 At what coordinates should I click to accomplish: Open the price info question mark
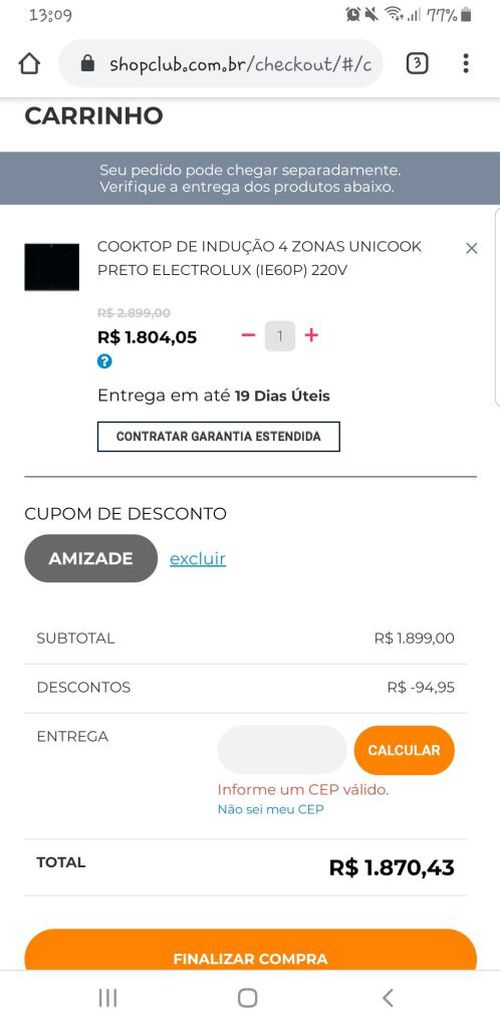click(x=105, y=361)
